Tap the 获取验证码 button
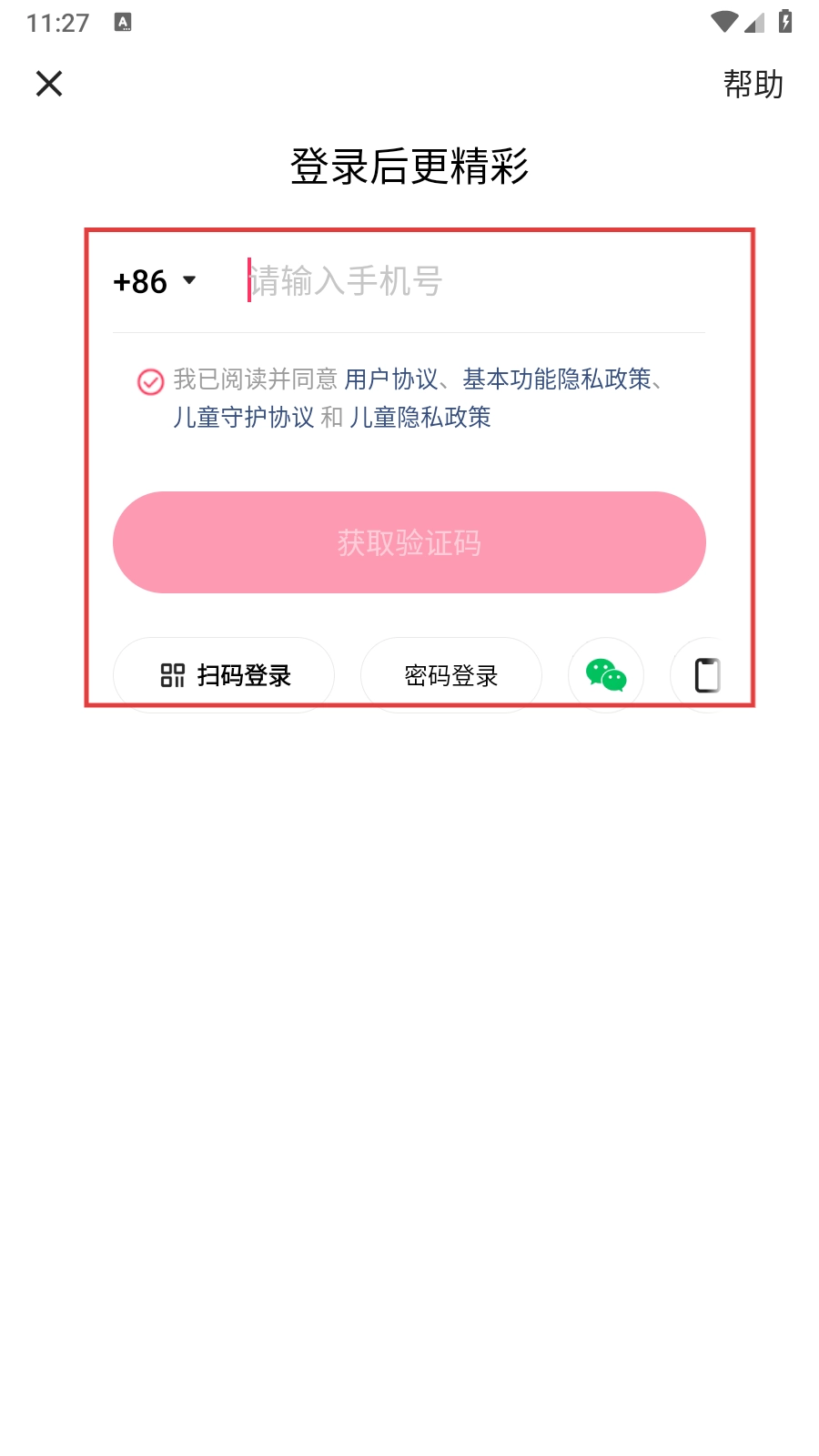 coord(409,542)
